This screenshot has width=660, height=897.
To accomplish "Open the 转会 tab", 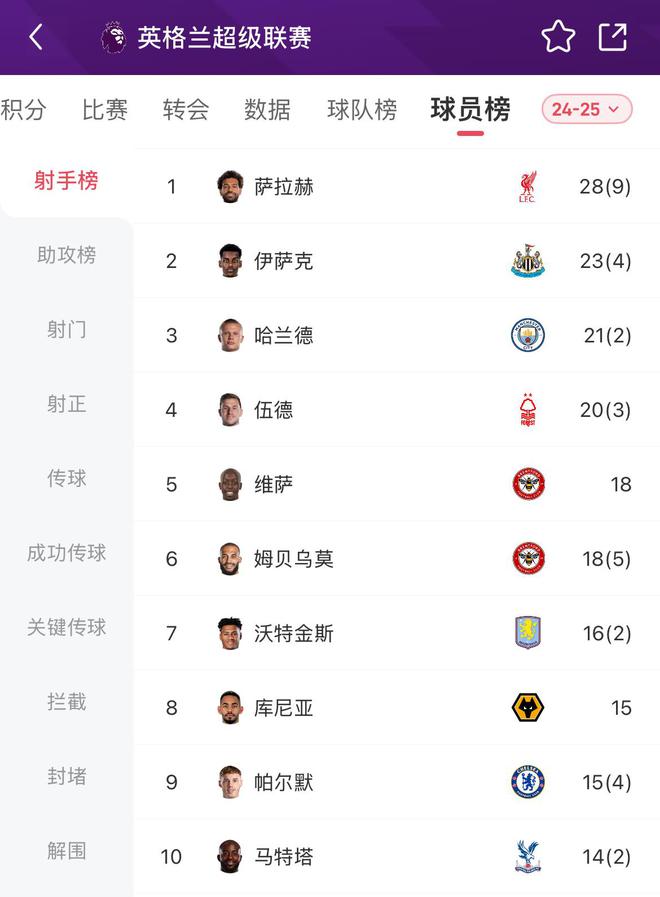I will (186, 109).
